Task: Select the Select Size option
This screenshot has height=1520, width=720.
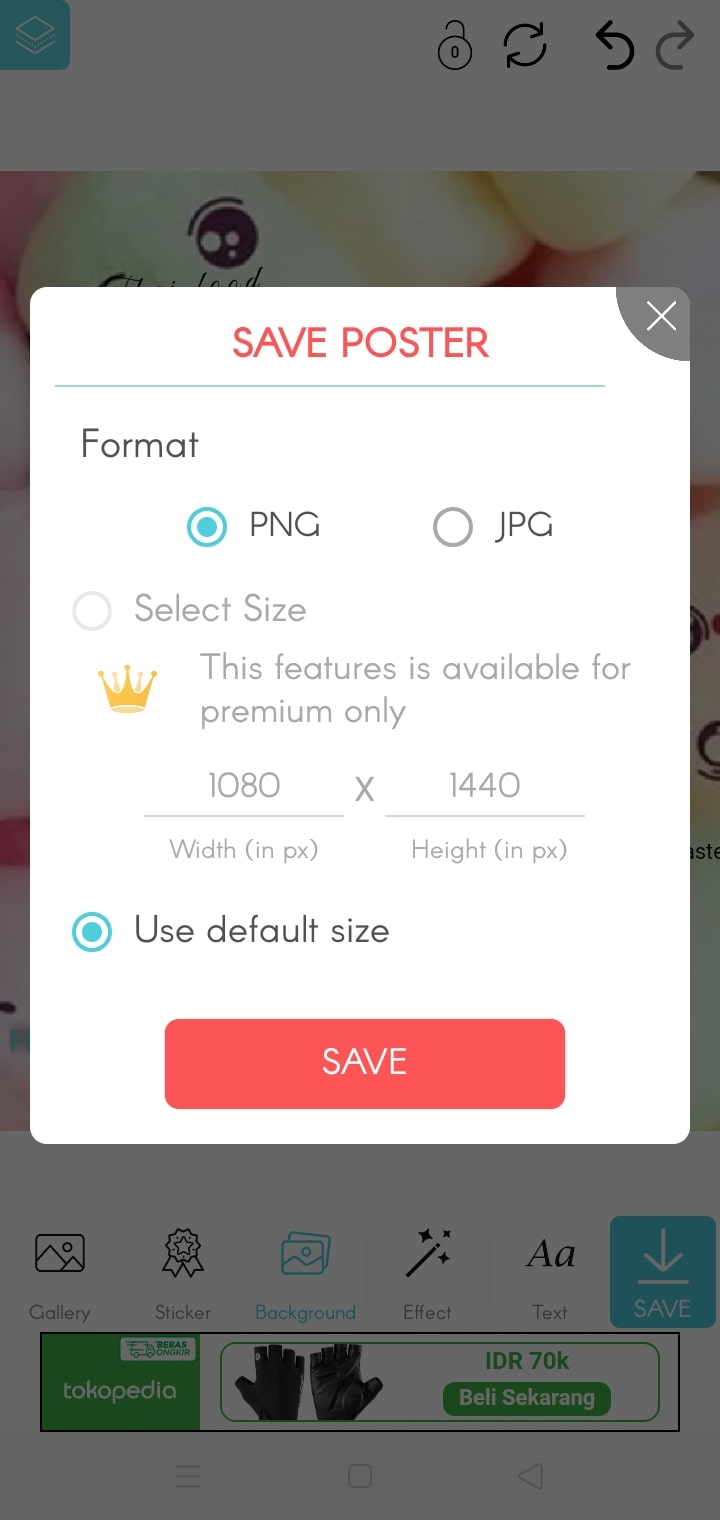Action: 92,610
